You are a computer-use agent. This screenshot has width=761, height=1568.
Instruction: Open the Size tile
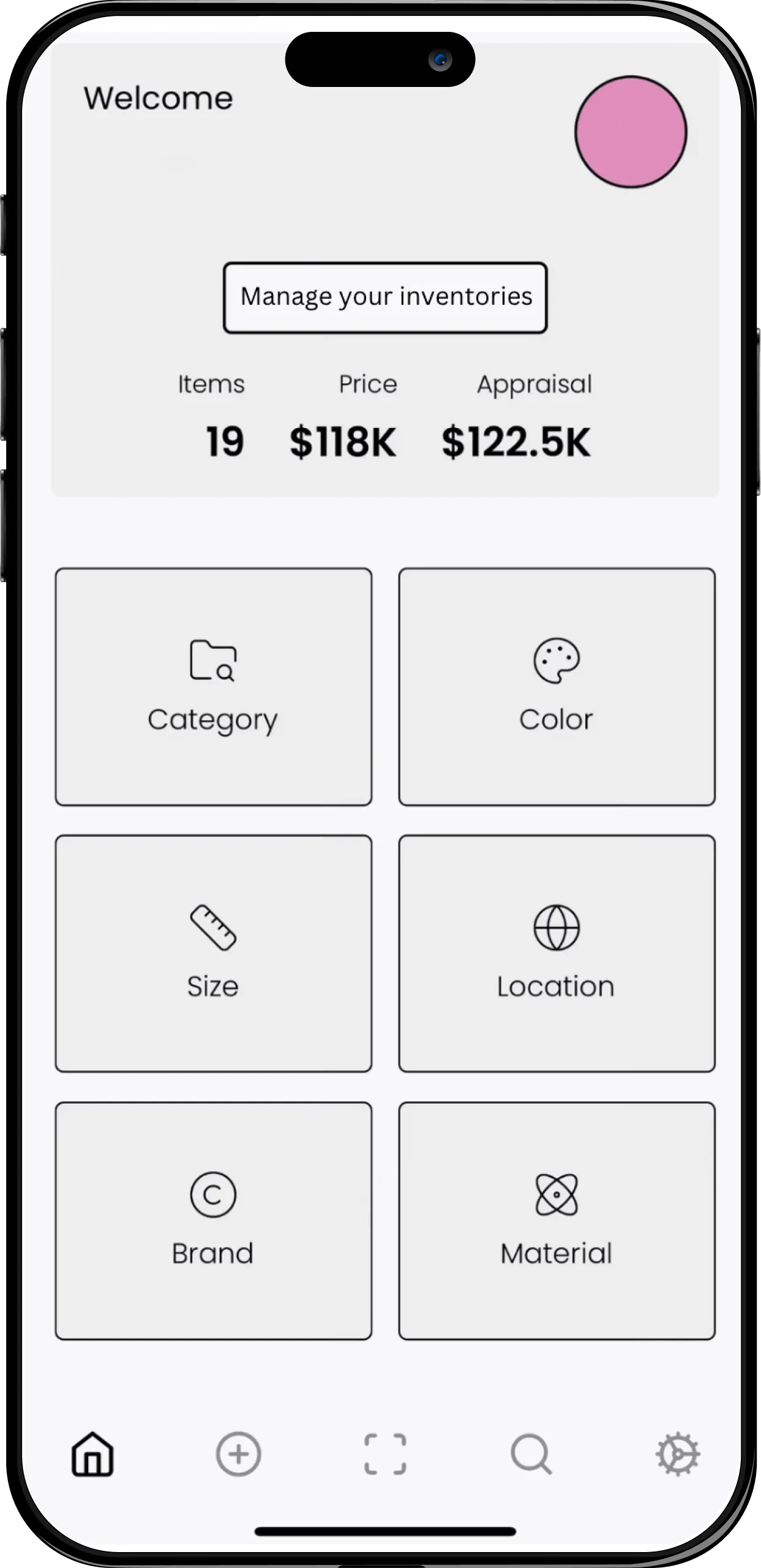click(213, 953)
